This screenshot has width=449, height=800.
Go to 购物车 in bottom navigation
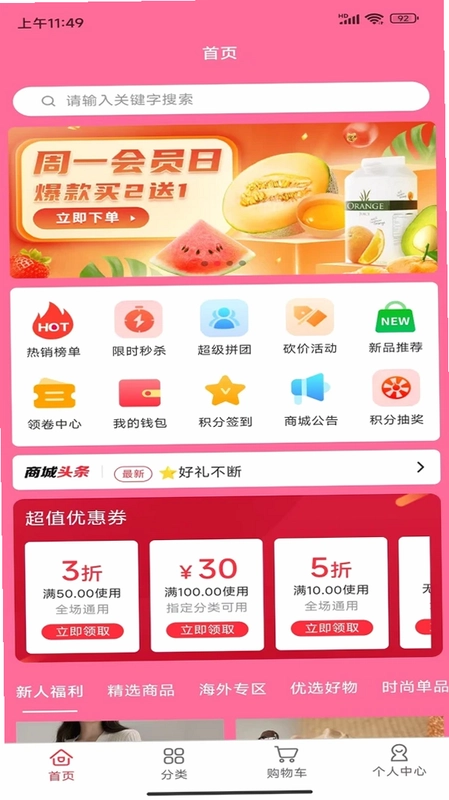286,762
